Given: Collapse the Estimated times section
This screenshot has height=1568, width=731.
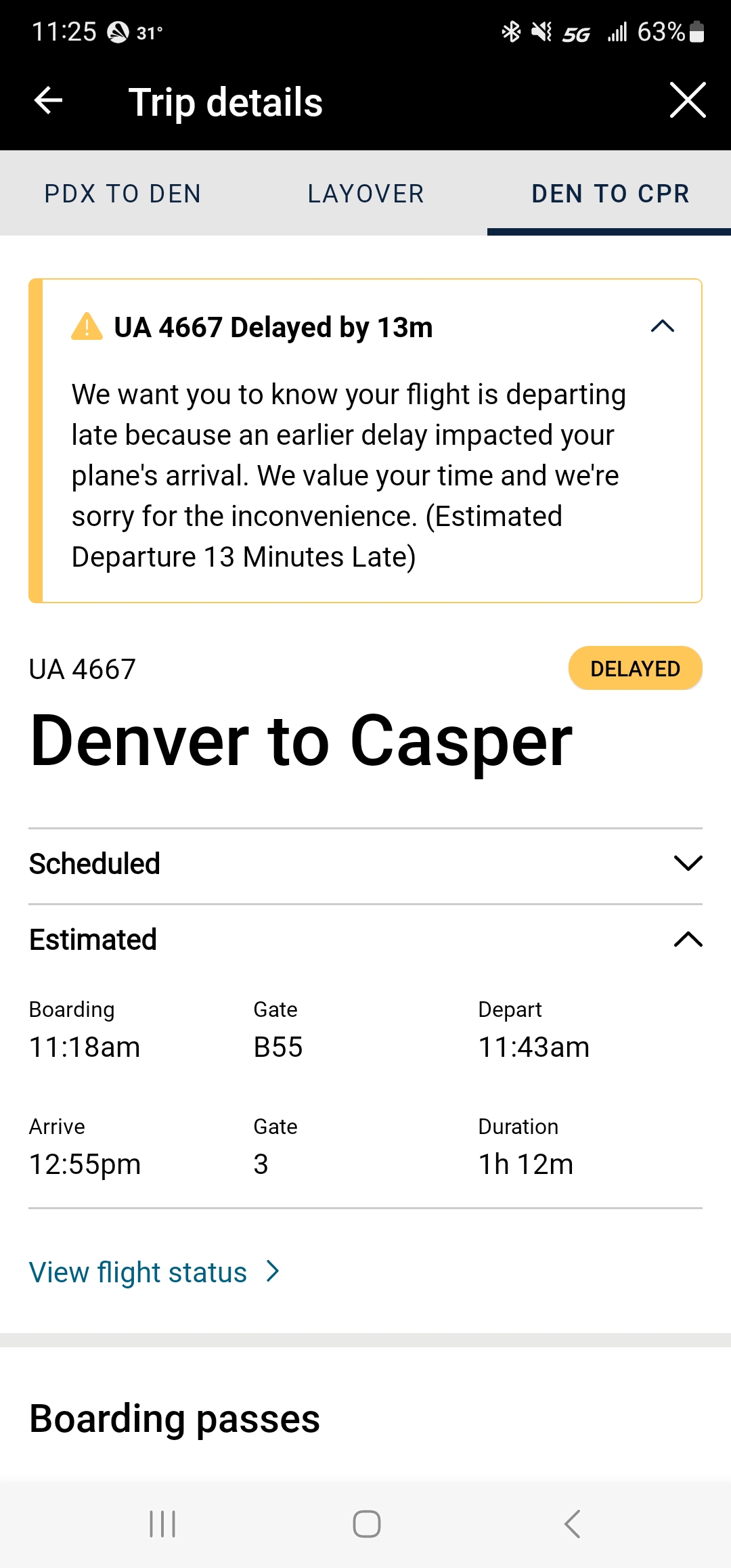Looking at the screenshot, I should tap(688, 940).
